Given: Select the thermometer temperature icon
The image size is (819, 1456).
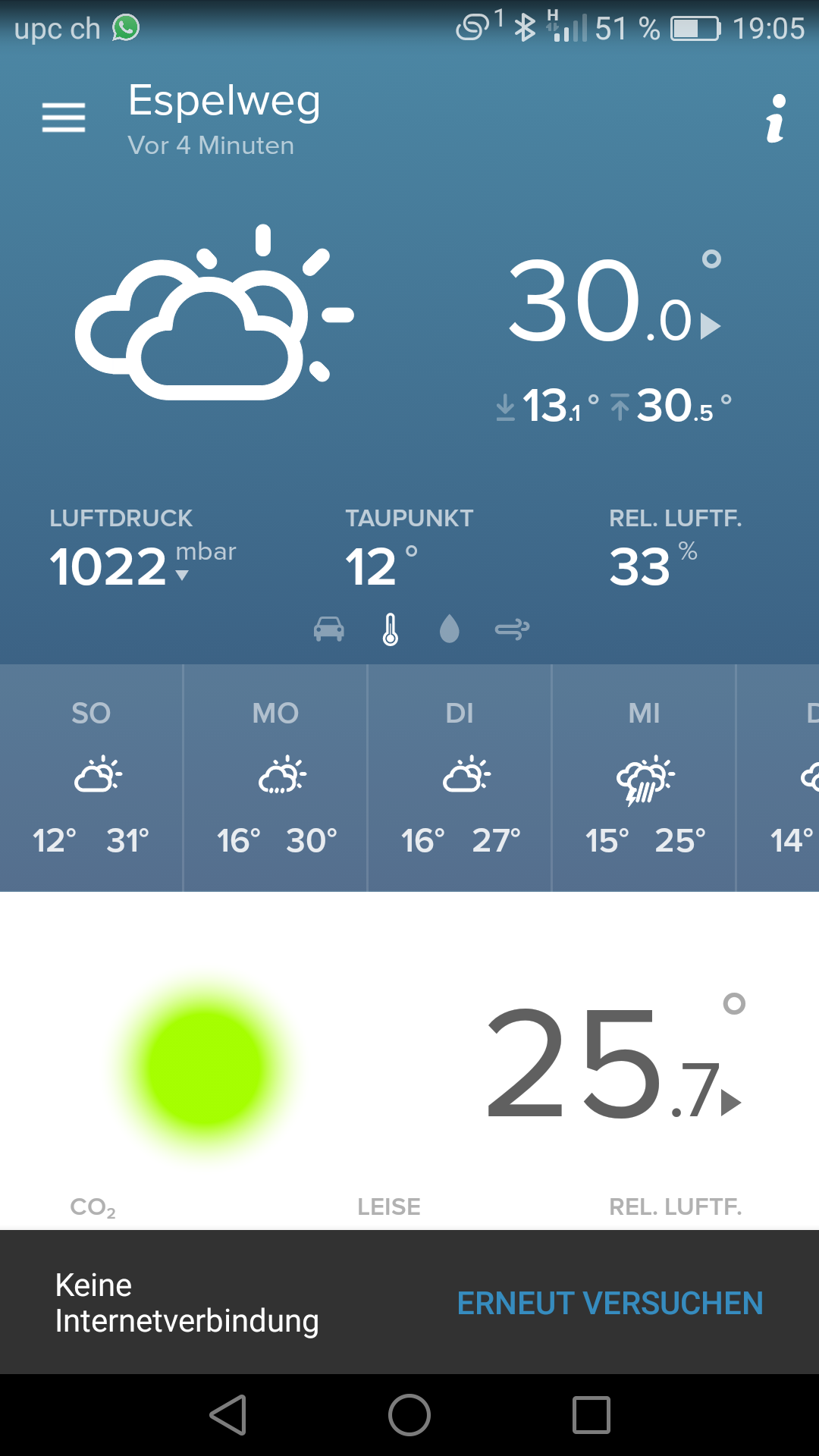Looking at the screenshot, I should tap(391, 629).
